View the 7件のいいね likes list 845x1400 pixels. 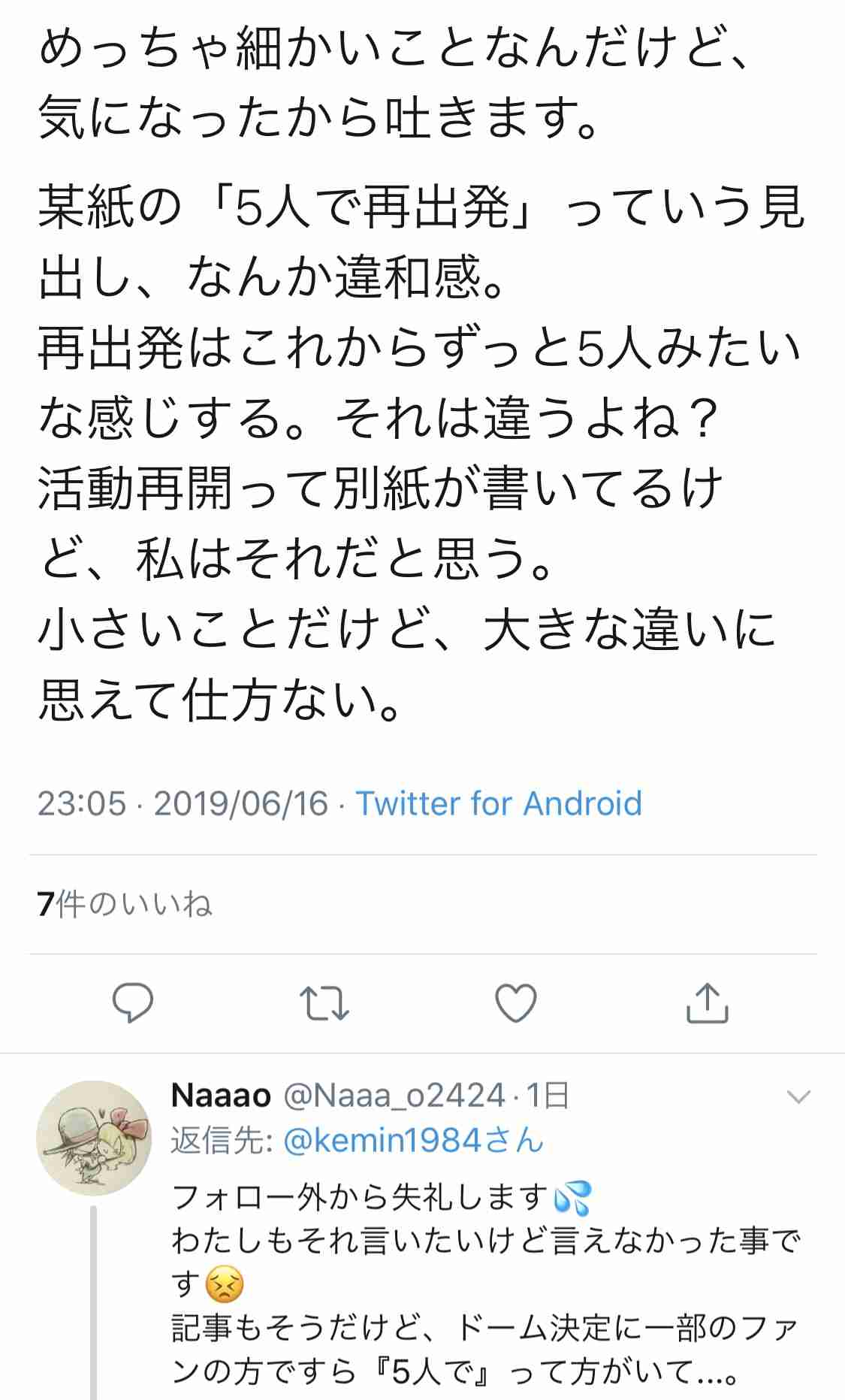click(125, 904)
